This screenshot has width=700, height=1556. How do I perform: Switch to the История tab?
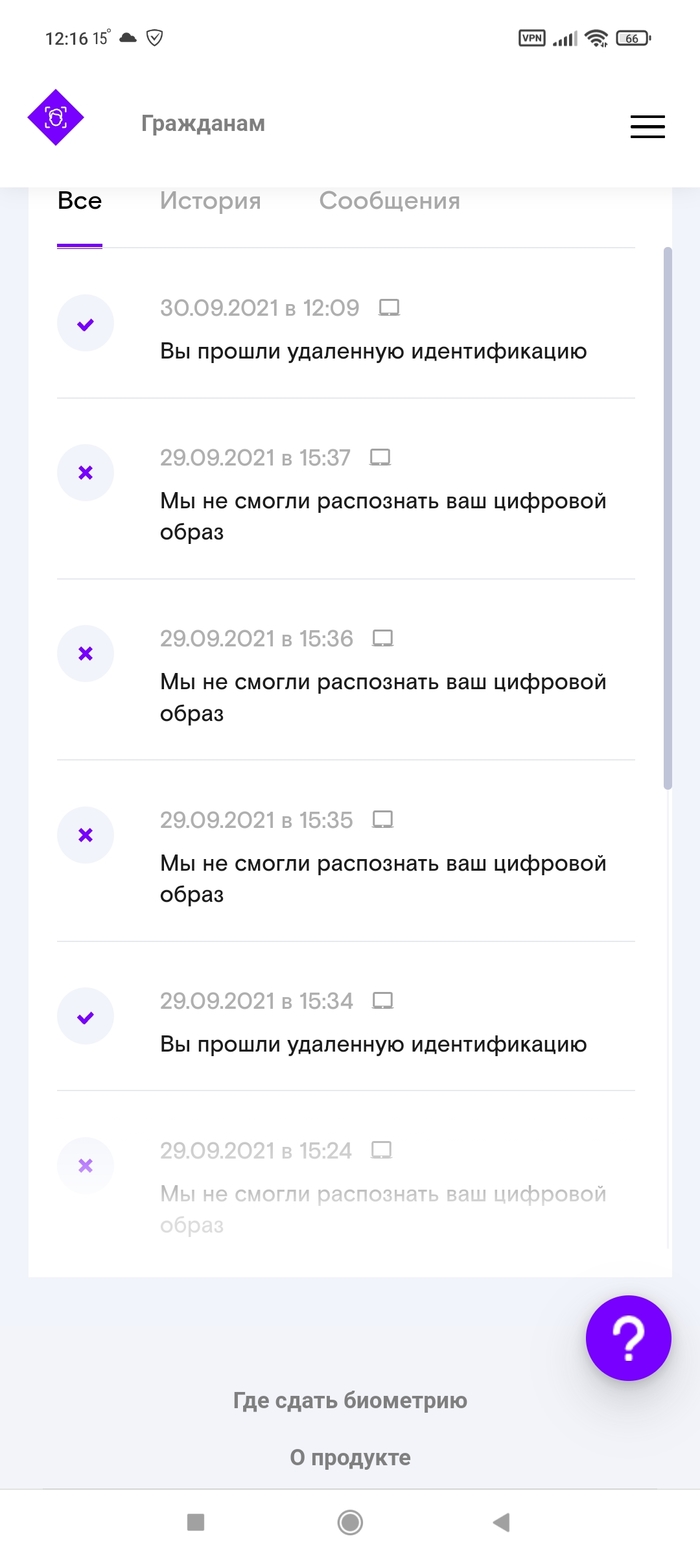(x=210, y=201)
